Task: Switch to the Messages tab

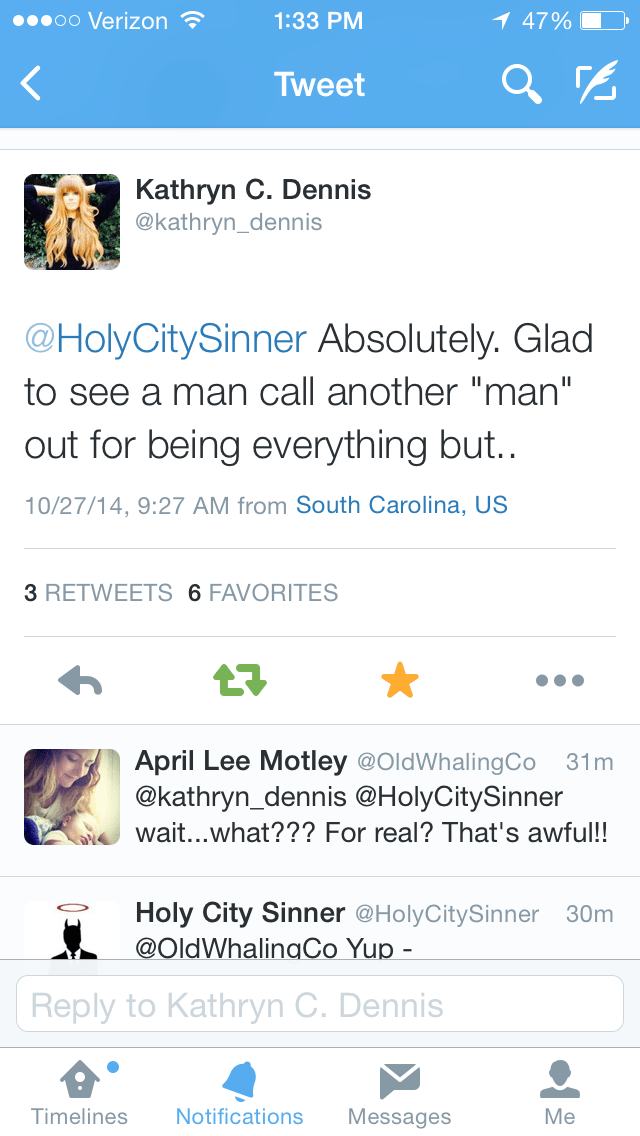Action: 400,1093
